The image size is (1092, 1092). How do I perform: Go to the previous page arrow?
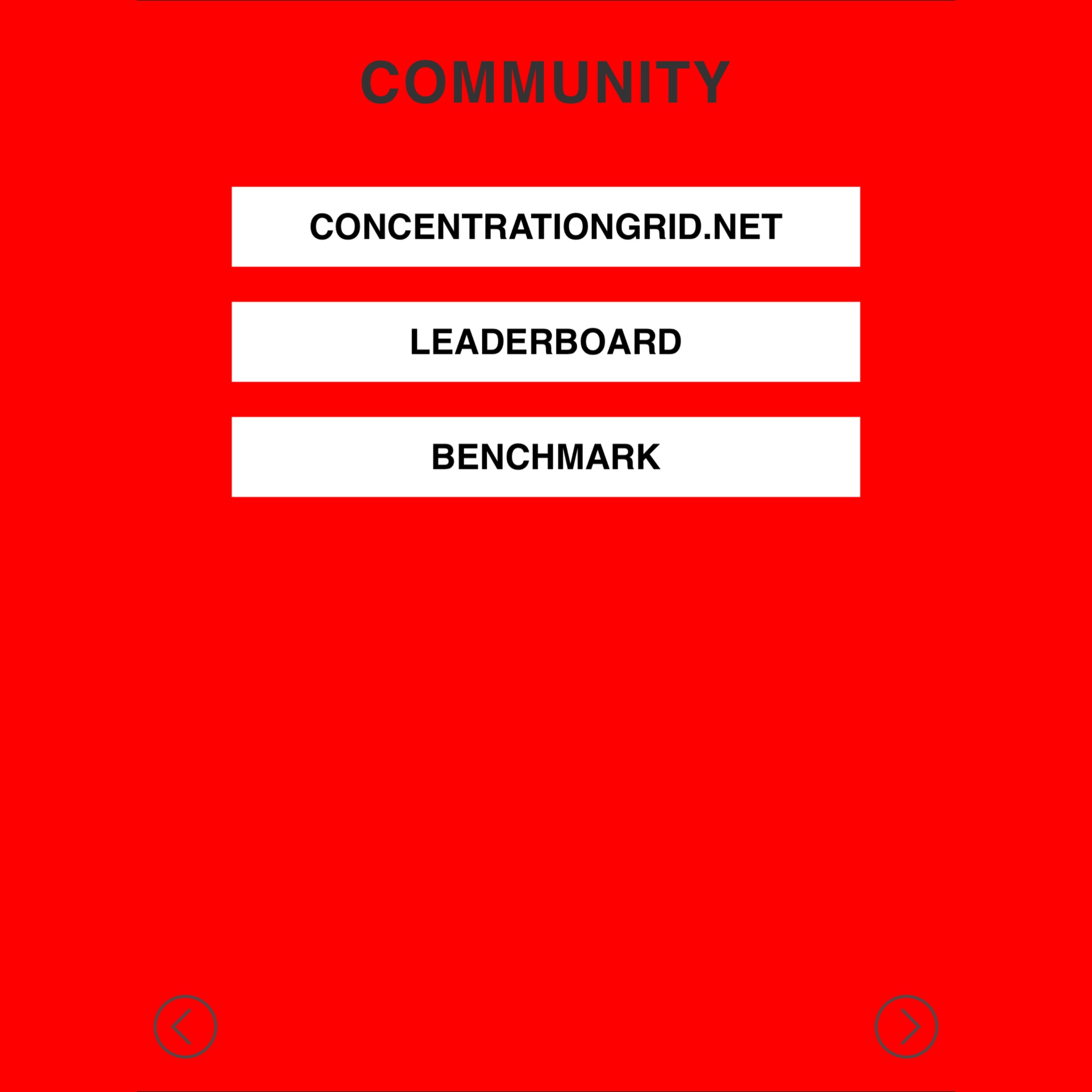[x=186, y=1026]
